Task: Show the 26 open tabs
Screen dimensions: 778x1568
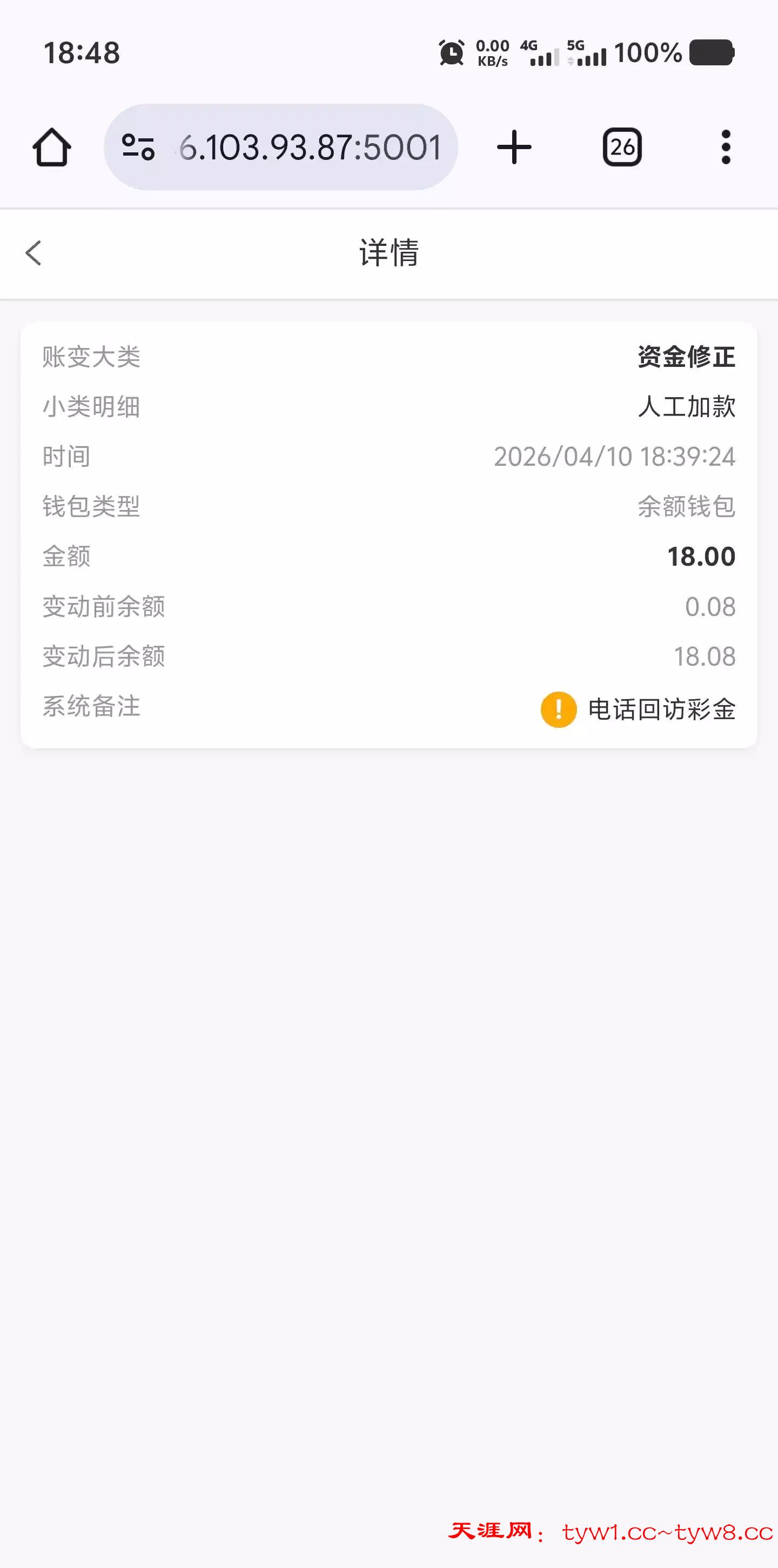Action: (621, 146)
